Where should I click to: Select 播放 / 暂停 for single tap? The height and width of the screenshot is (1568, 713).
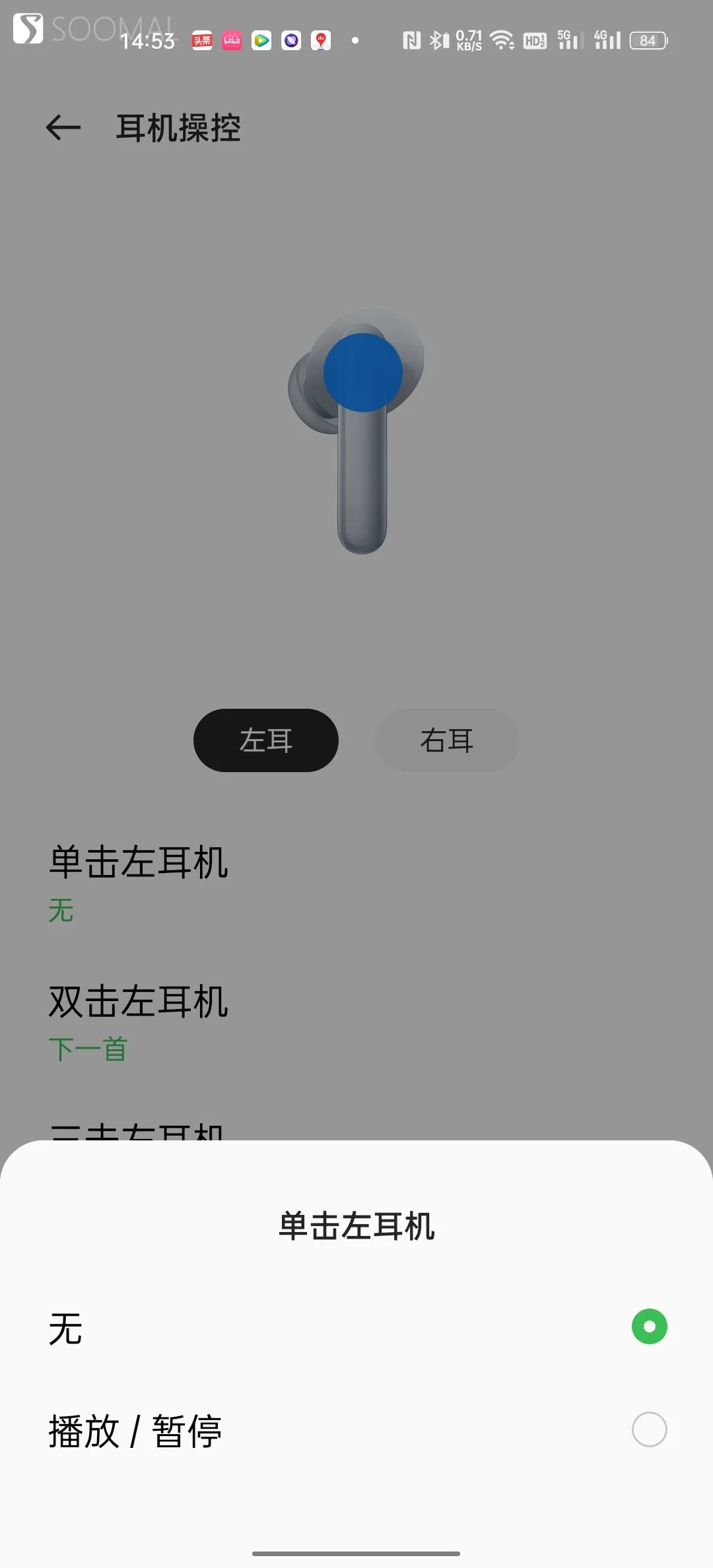(x=649, y=1429)
